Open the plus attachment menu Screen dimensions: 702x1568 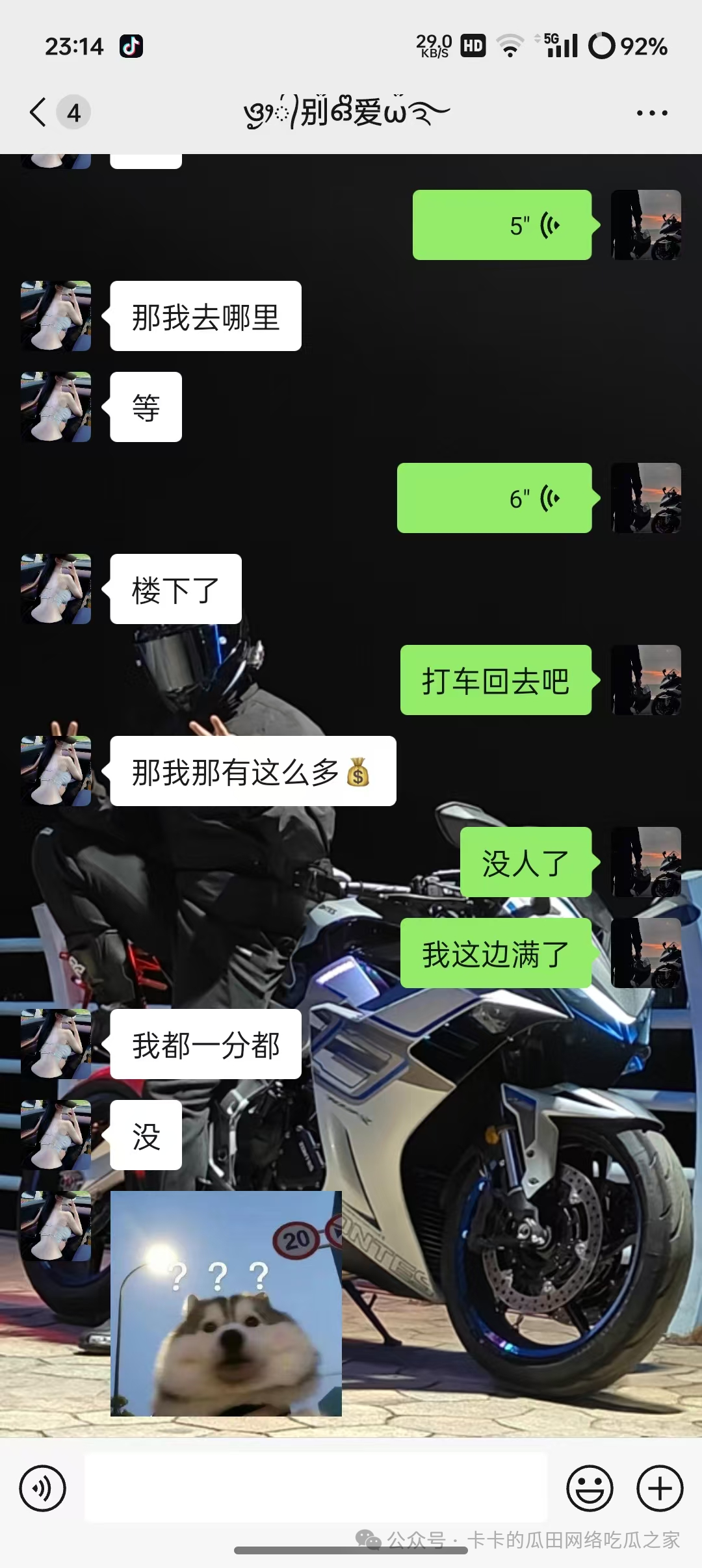(659, 1488)
